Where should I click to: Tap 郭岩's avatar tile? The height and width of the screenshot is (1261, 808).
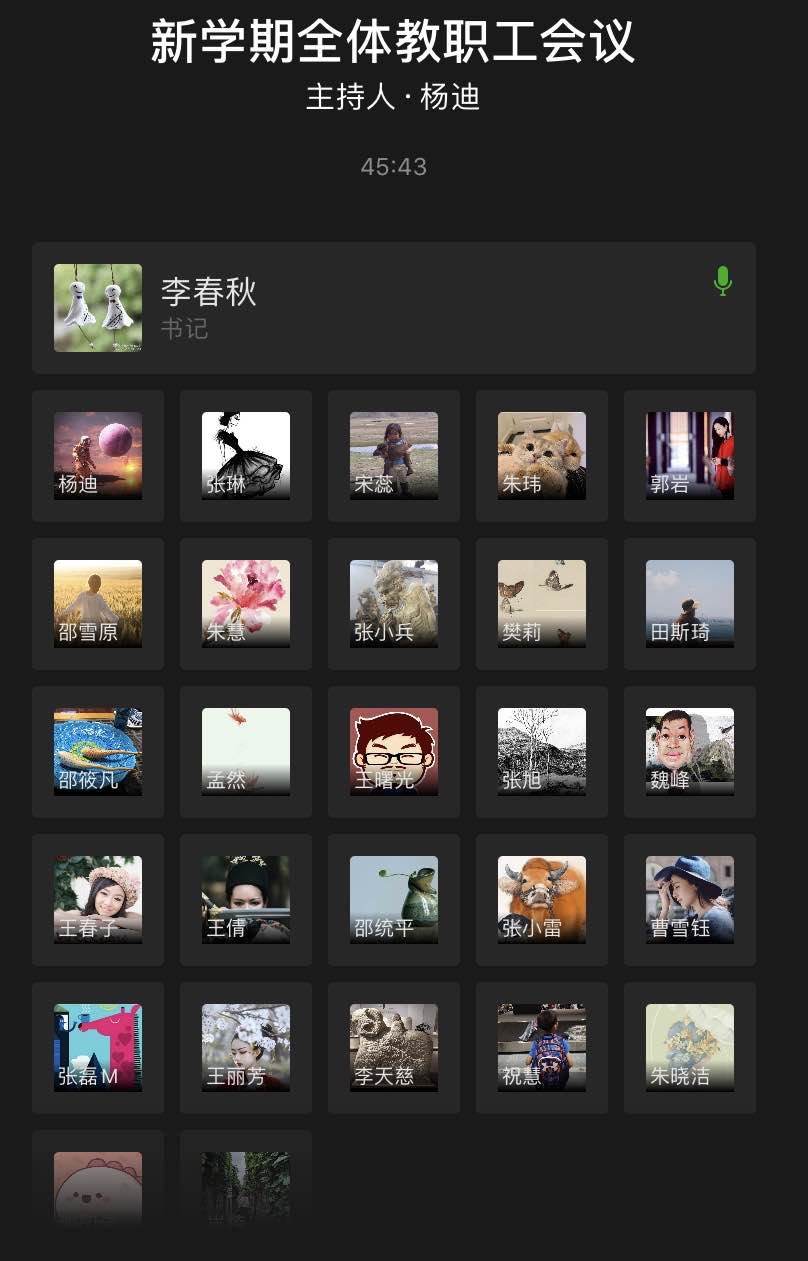pyautogui.click(x=690, y=456)
